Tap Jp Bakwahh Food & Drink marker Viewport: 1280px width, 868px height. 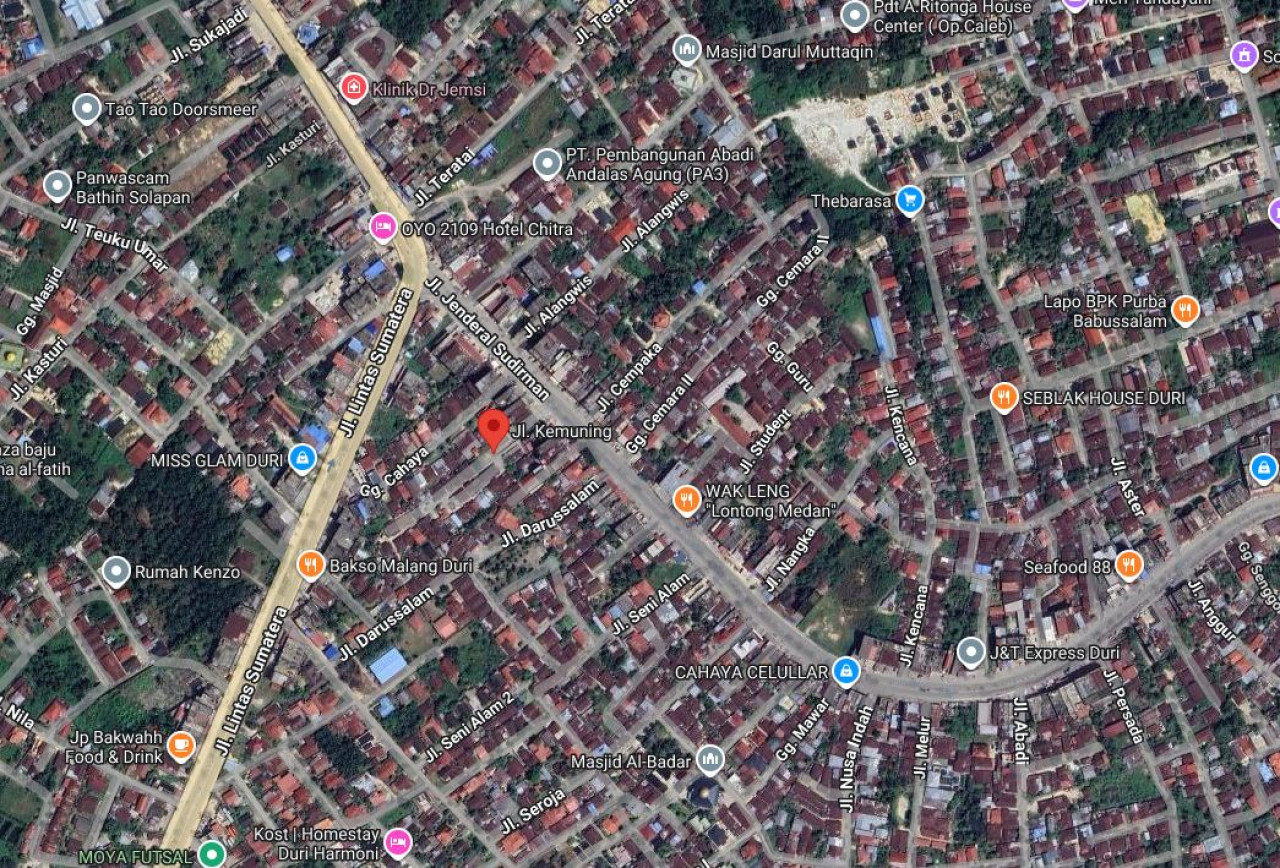[181, 746]
